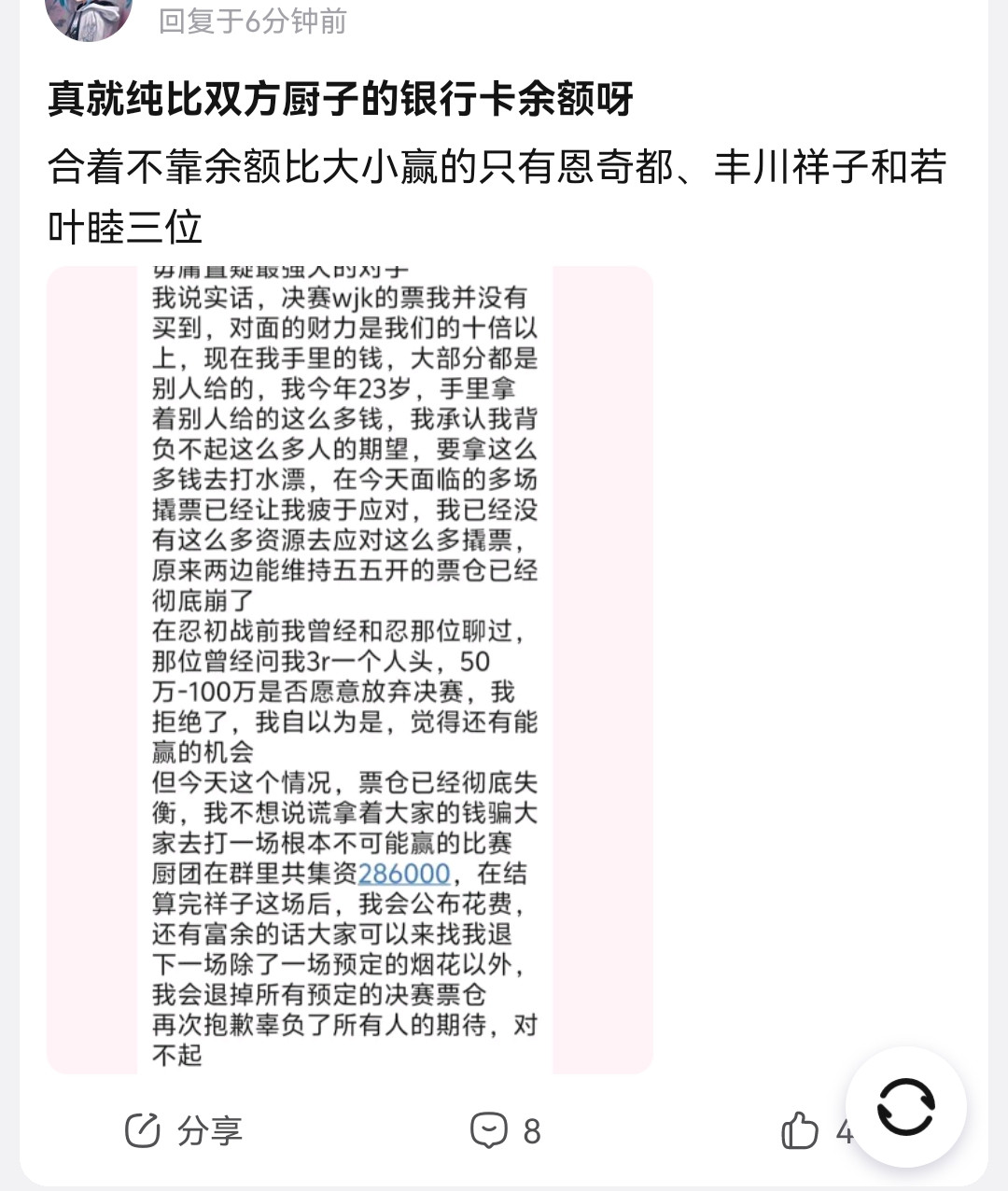The image size is (1008, 1191).
Task: Tap the floating refresh button
Action: (x=905, y=1107)
